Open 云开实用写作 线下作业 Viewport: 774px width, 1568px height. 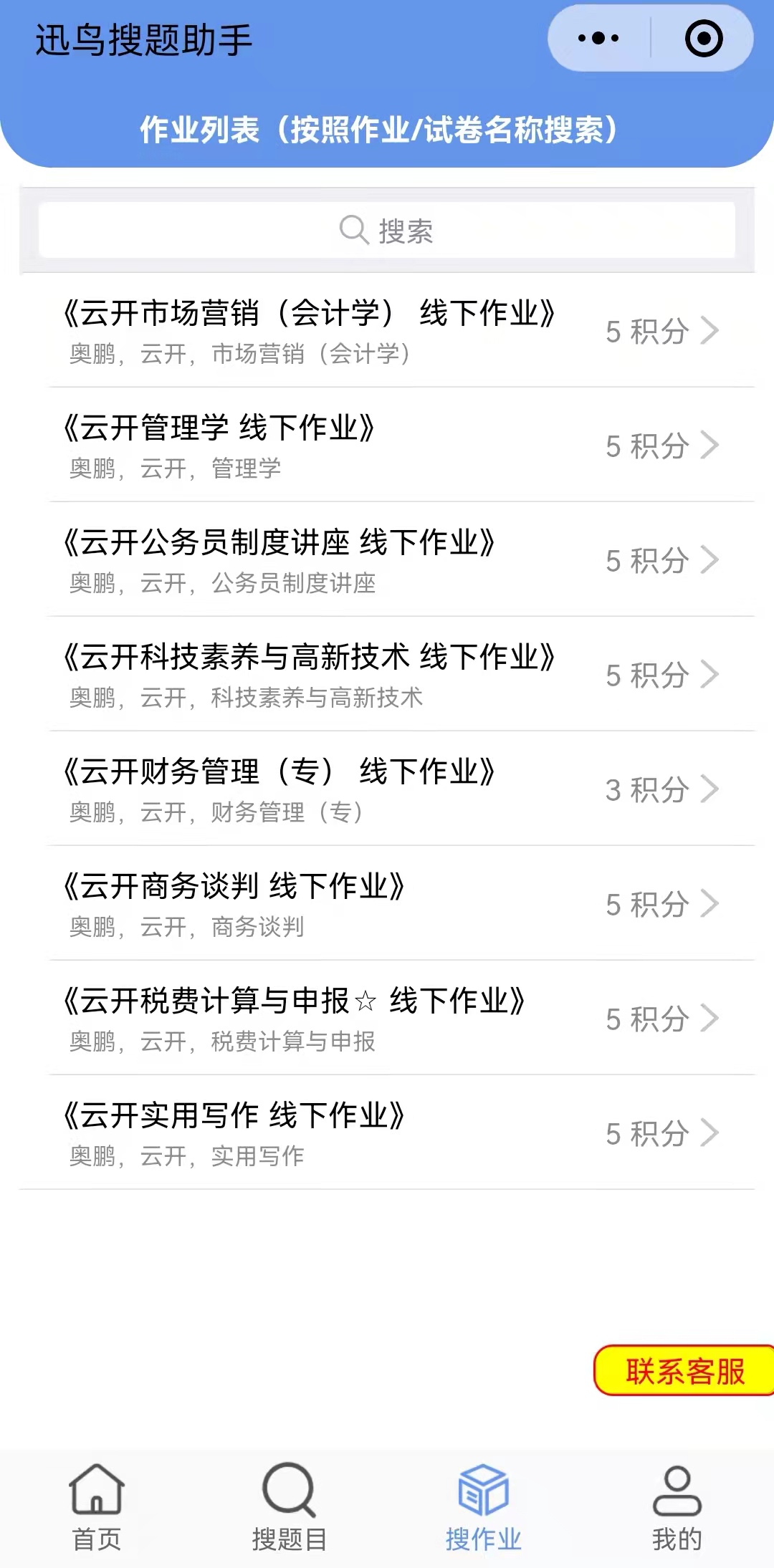[387, 1132]
